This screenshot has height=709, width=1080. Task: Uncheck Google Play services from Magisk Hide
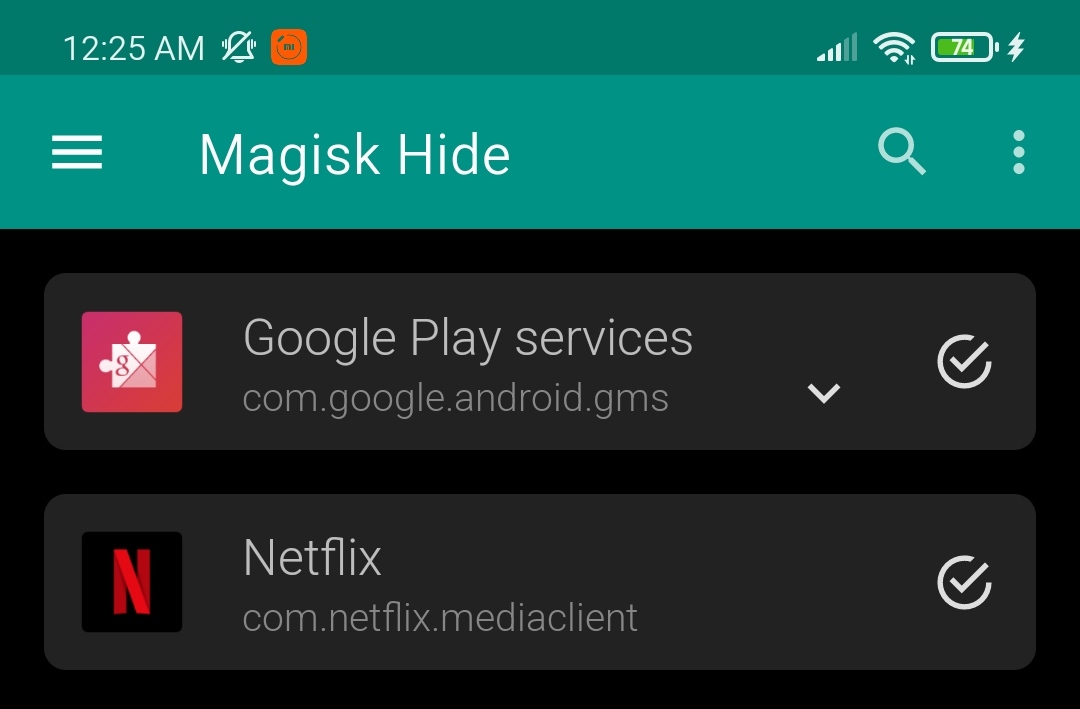click(964, 362)
